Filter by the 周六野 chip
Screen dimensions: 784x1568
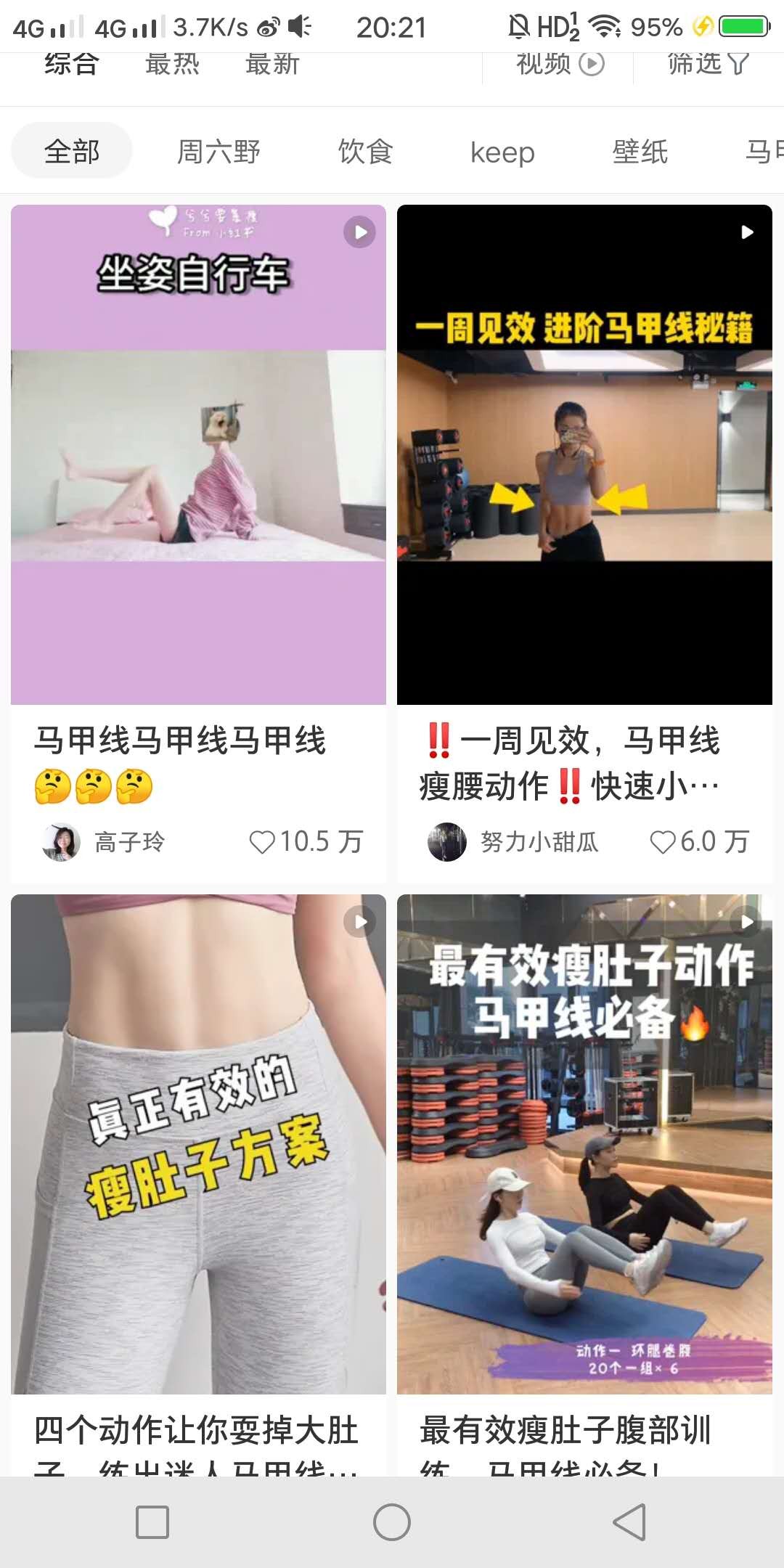click(x=219, y=152)
